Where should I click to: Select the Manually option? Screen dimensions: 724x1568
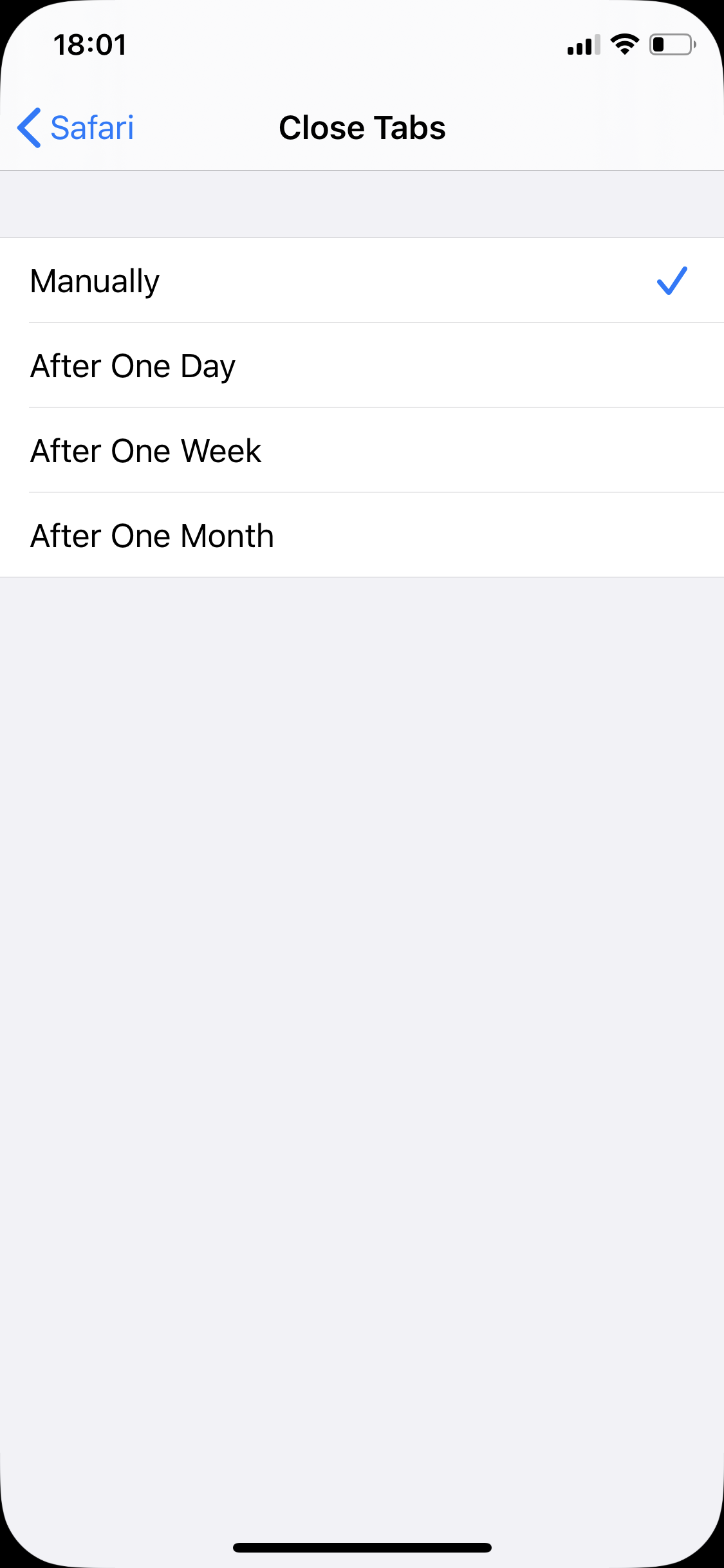362,281
